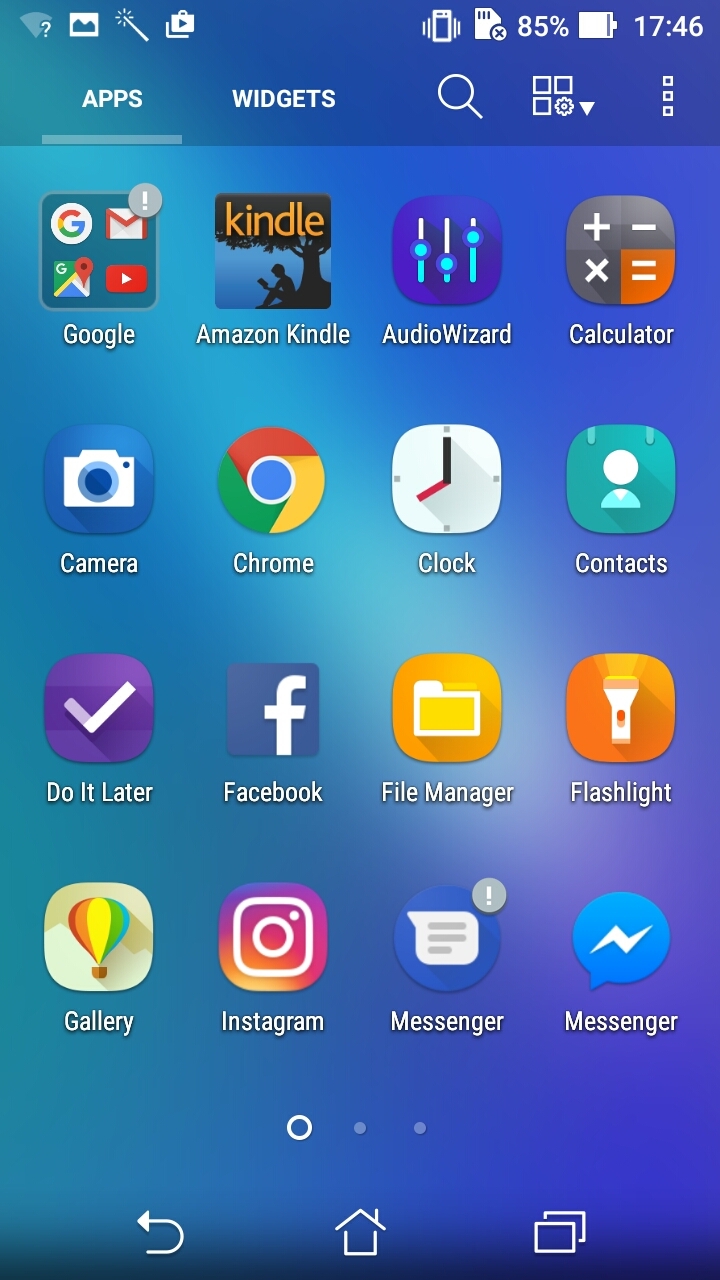This screenshot has width=720, height=1280.
Task: Launch the Flashlight app
Action: tap(621, 709)
